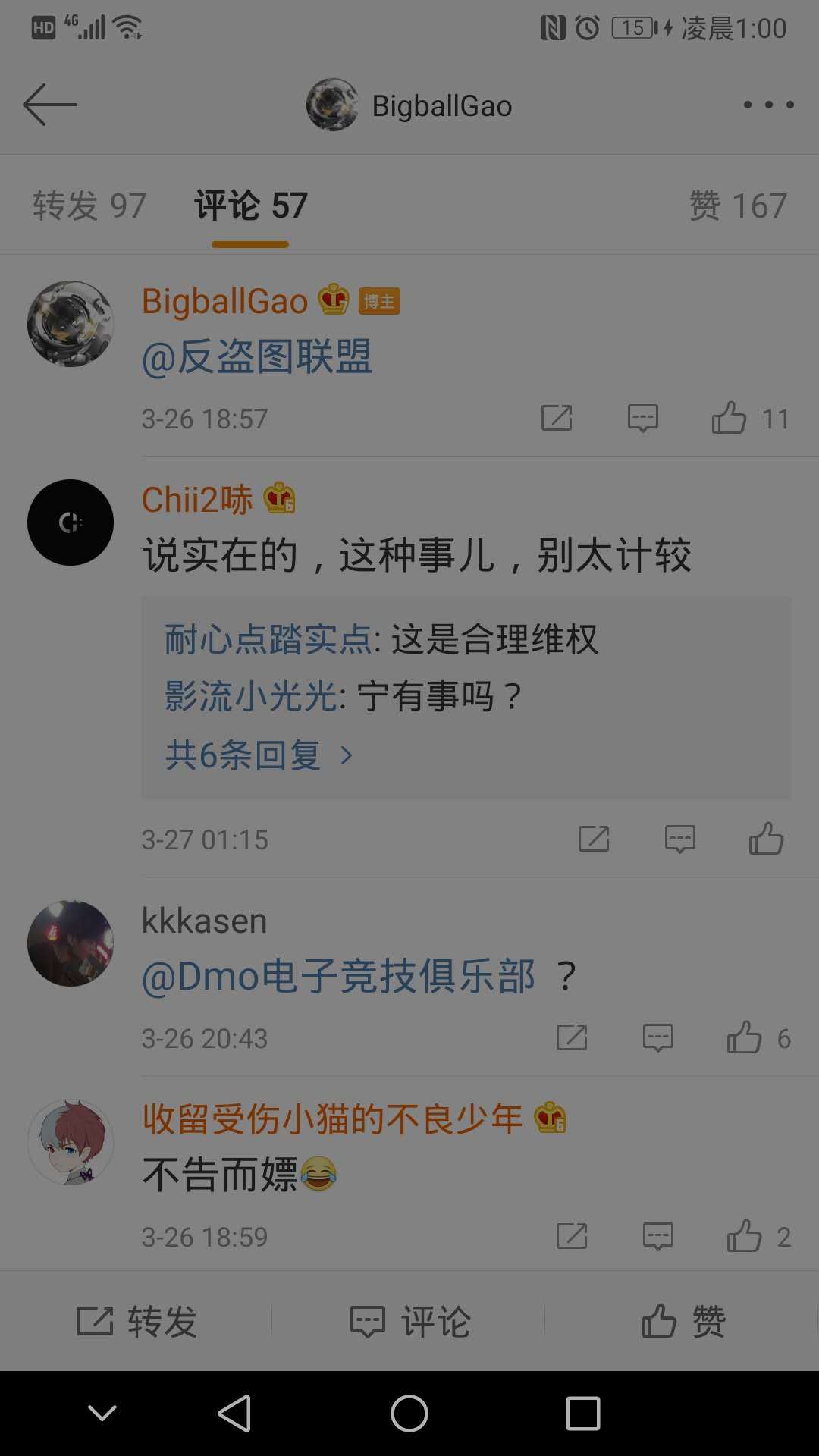Open the @反盗图联盟 mention link
This screenshot has height=1456, width=819.
(257, 357)
